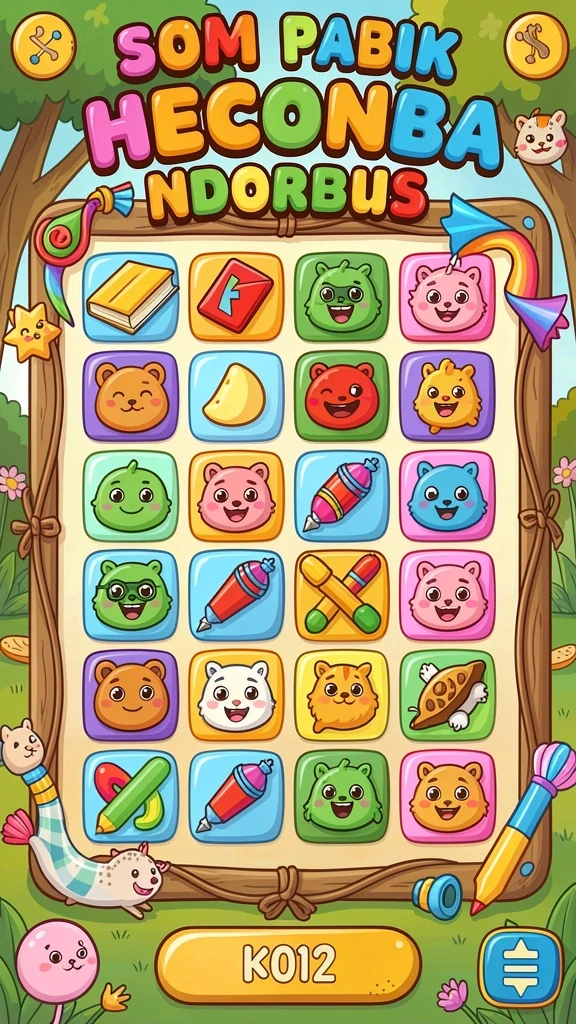Select the sleepy brown bear with closed eyes

tap(131, 396)
